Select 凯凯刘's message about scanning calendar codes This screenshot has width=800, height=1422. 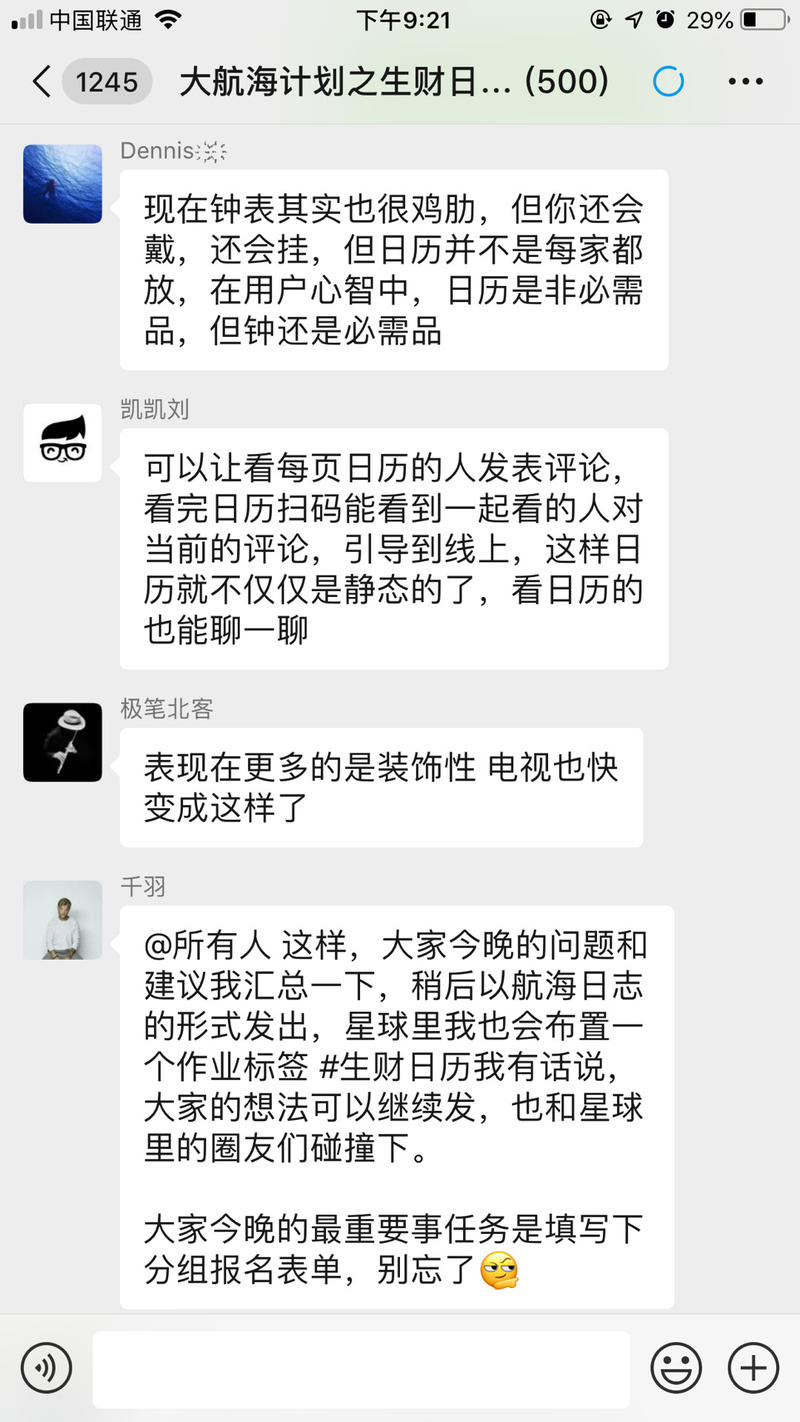coord(393,548)
